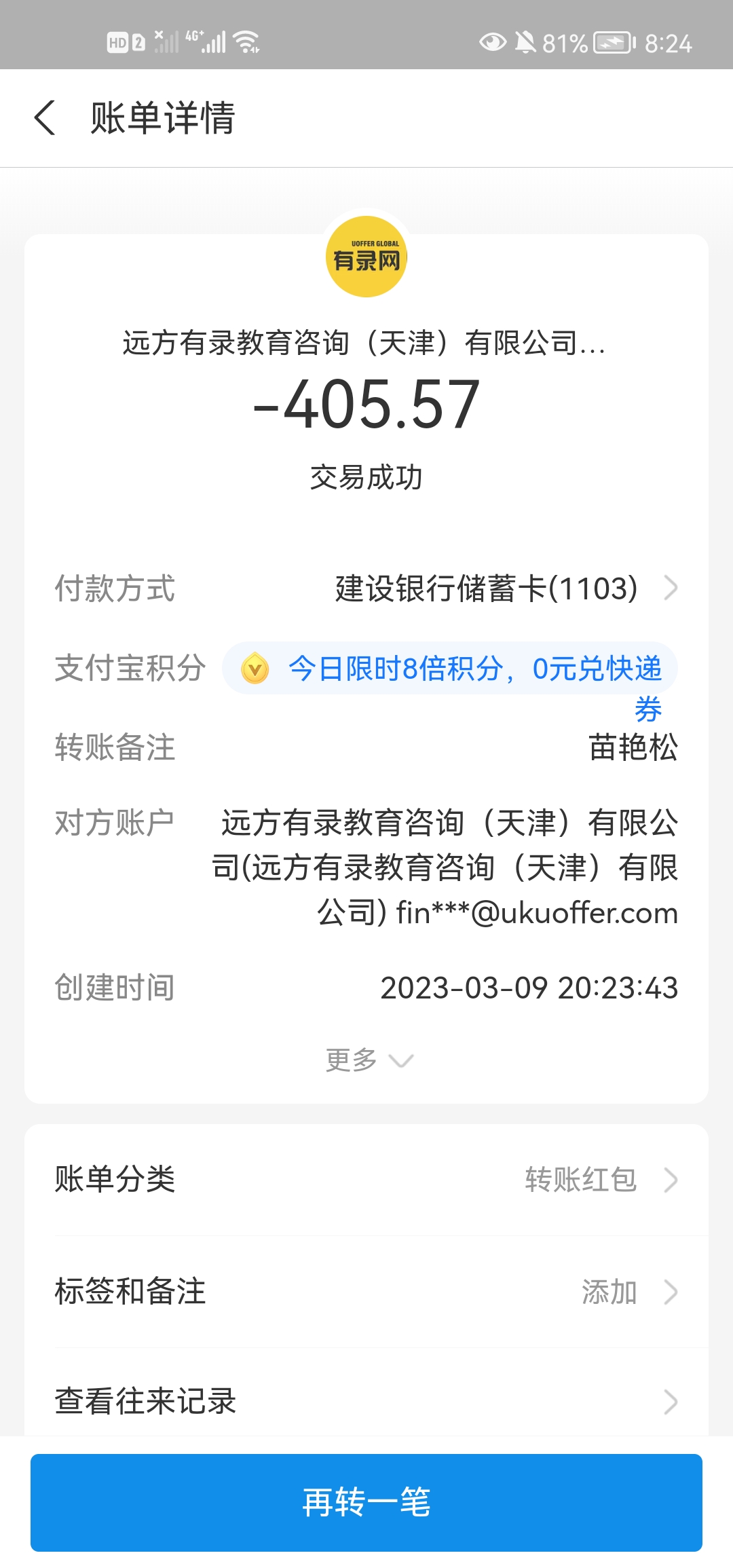
Task: Open 查看往来记录
Action: tap(366, 1401)
